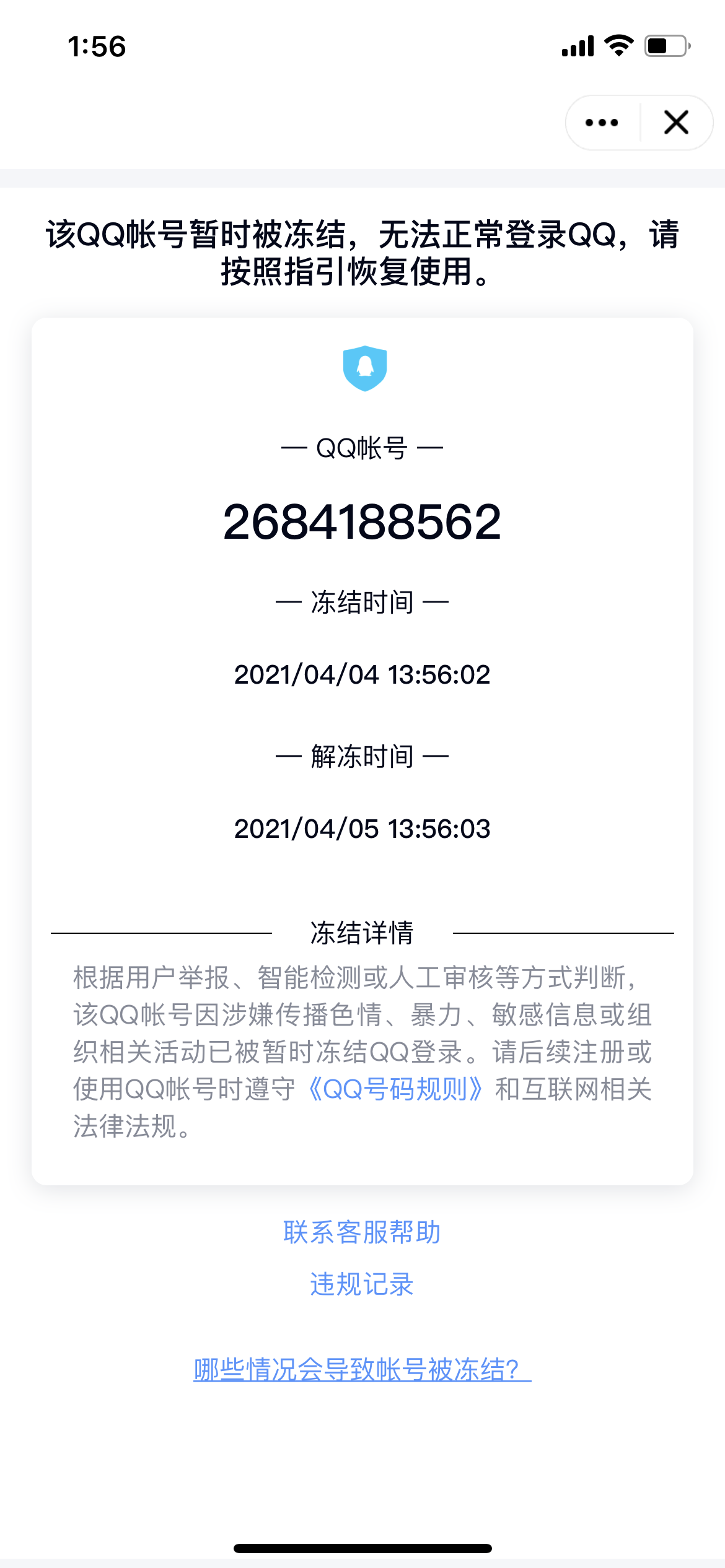Close the mini program page
Image resolution: width=725 pixels, height=1568 pixels.
(x=676, y=123)
